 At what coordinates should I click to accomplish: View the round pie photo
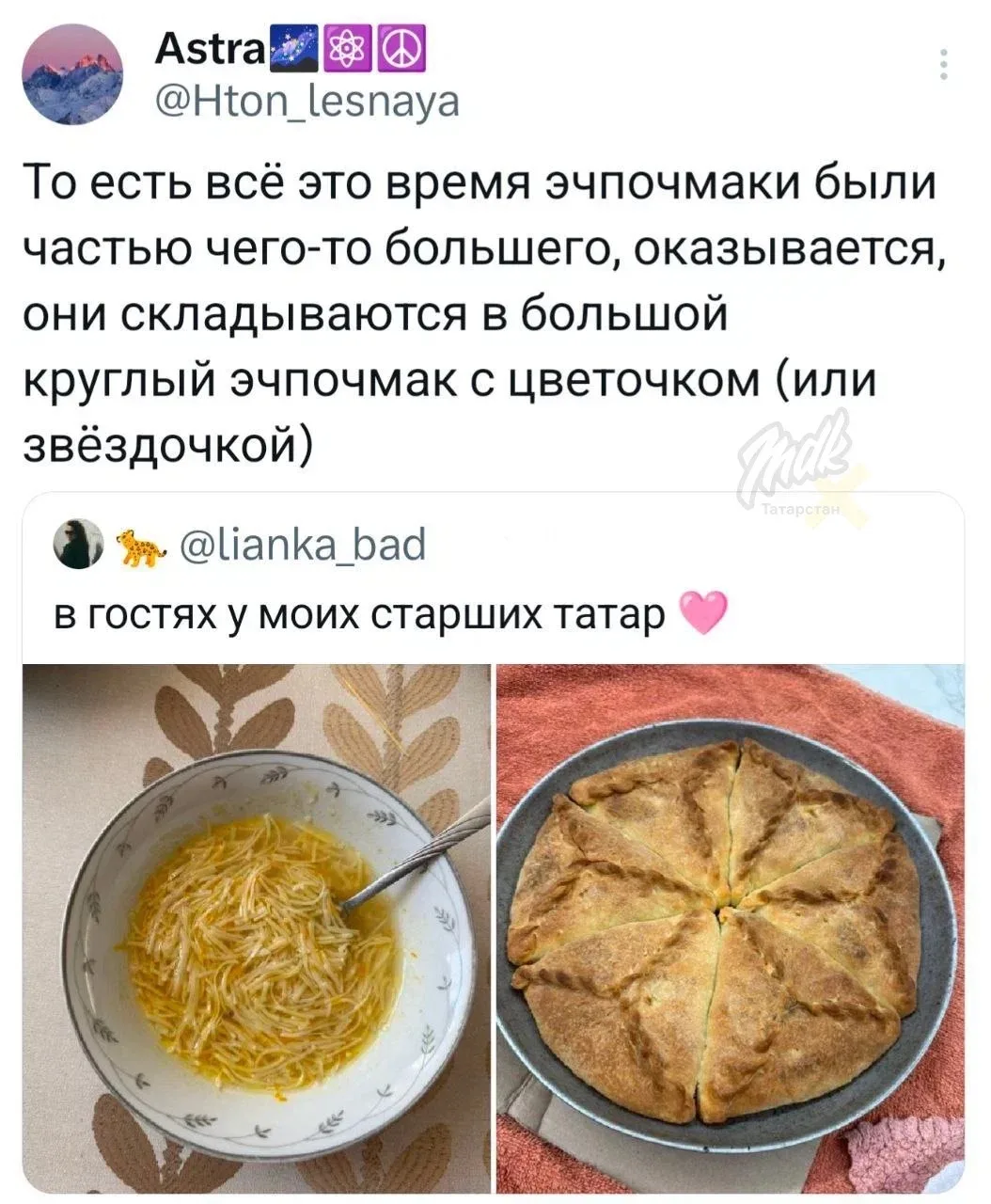point(730,927)
